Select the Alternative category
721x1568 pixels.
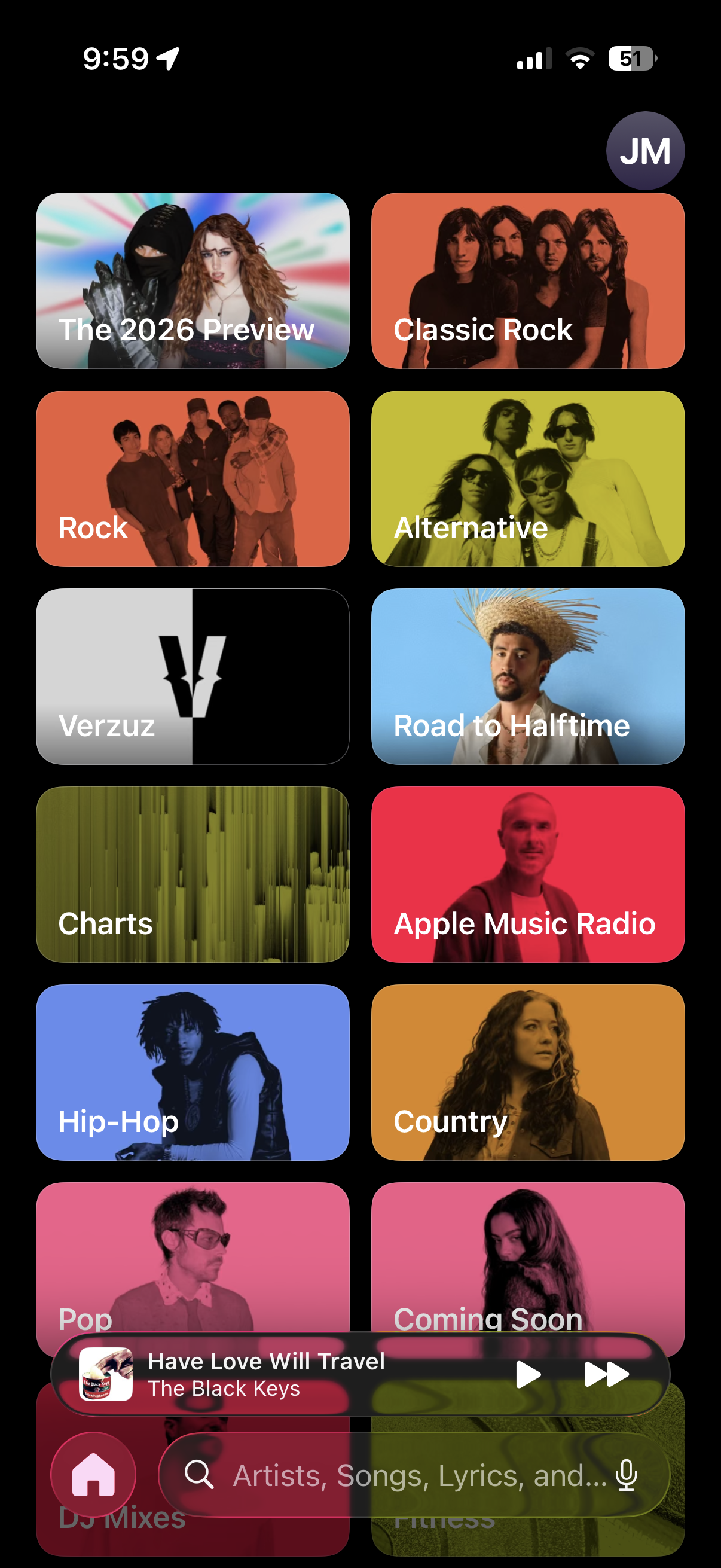pos(527,478)
